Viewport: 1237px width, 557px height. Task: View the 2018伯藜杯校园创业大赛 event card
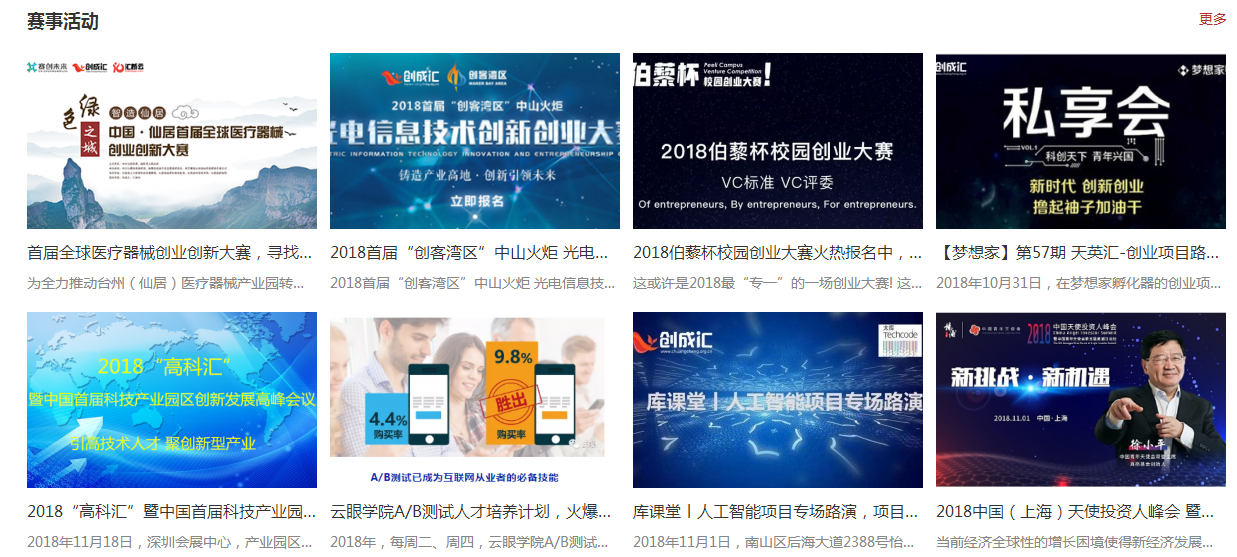coord(778,141)
